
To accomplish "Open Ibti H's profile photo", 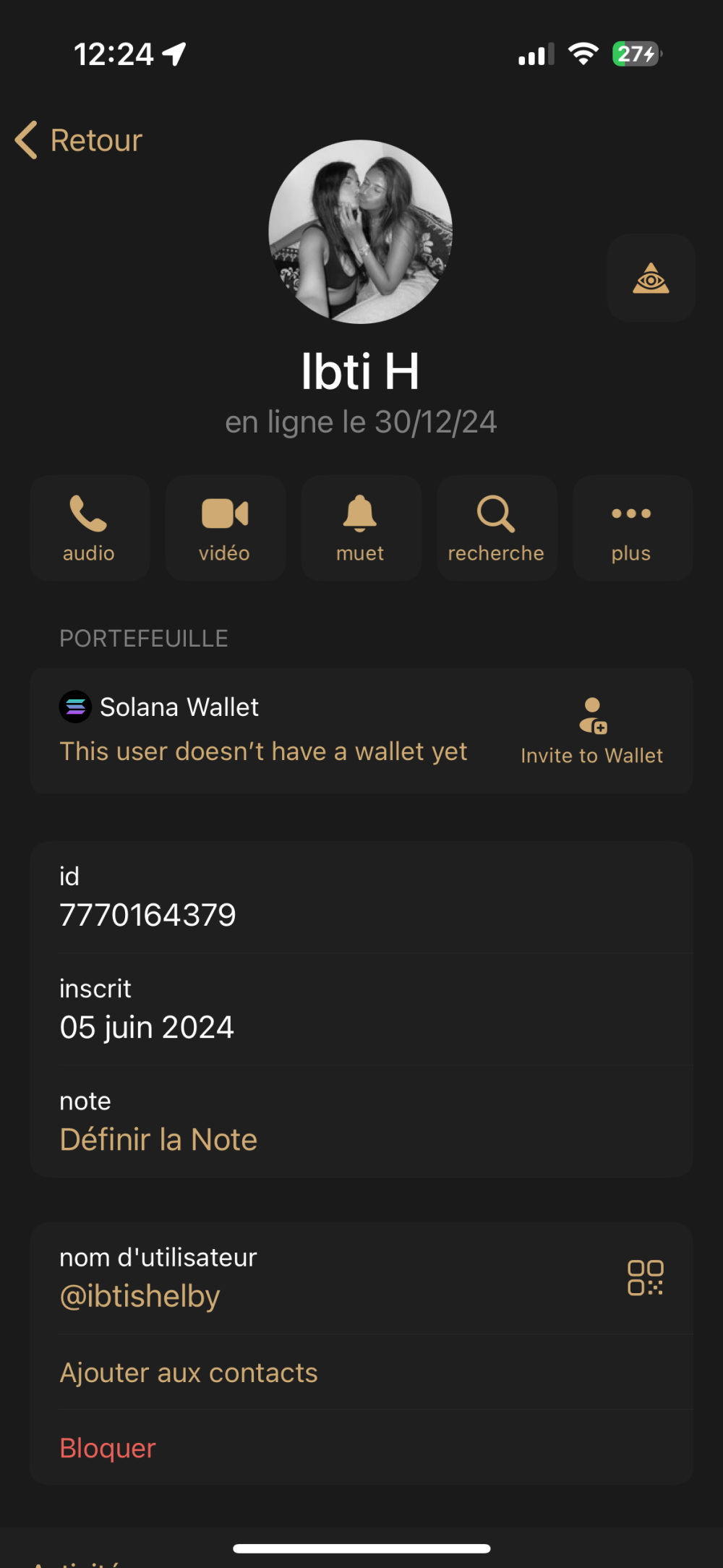I will point(360,231).
